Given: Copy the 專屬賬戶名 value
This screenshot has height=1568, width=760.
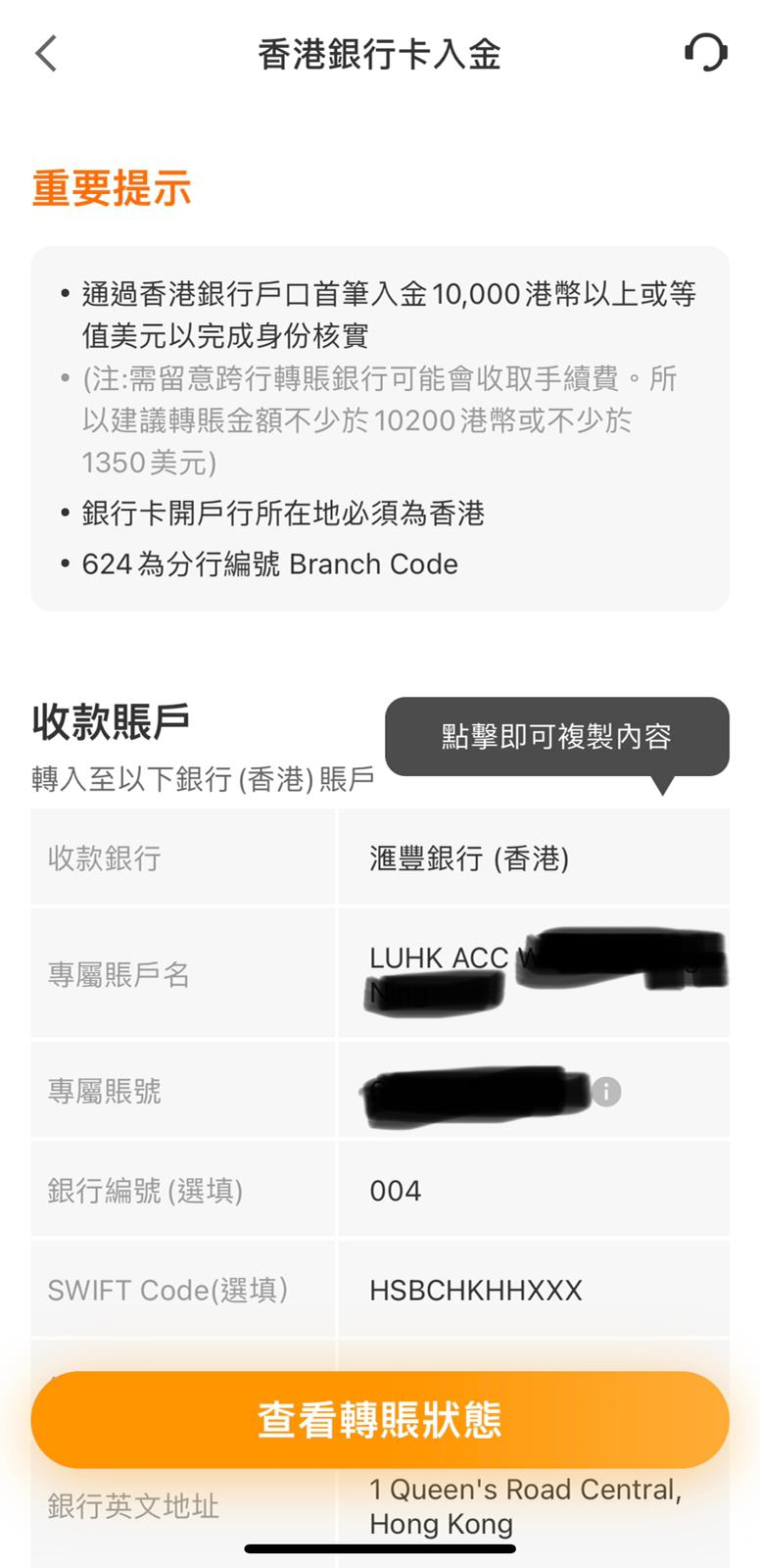Looking at the screenshot, I should [534, 973].
